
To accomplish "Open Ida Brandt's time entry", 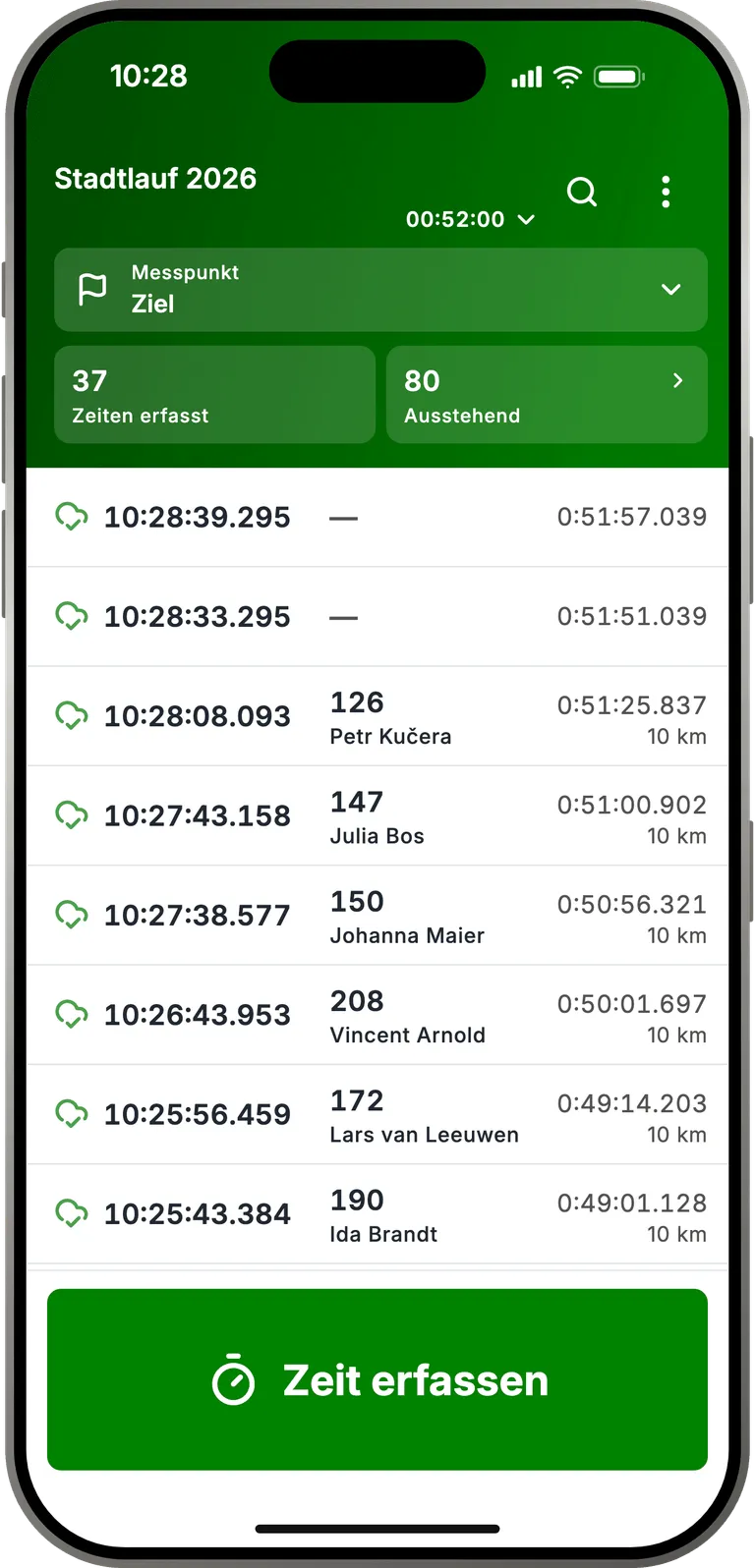I will (377, 1214).
